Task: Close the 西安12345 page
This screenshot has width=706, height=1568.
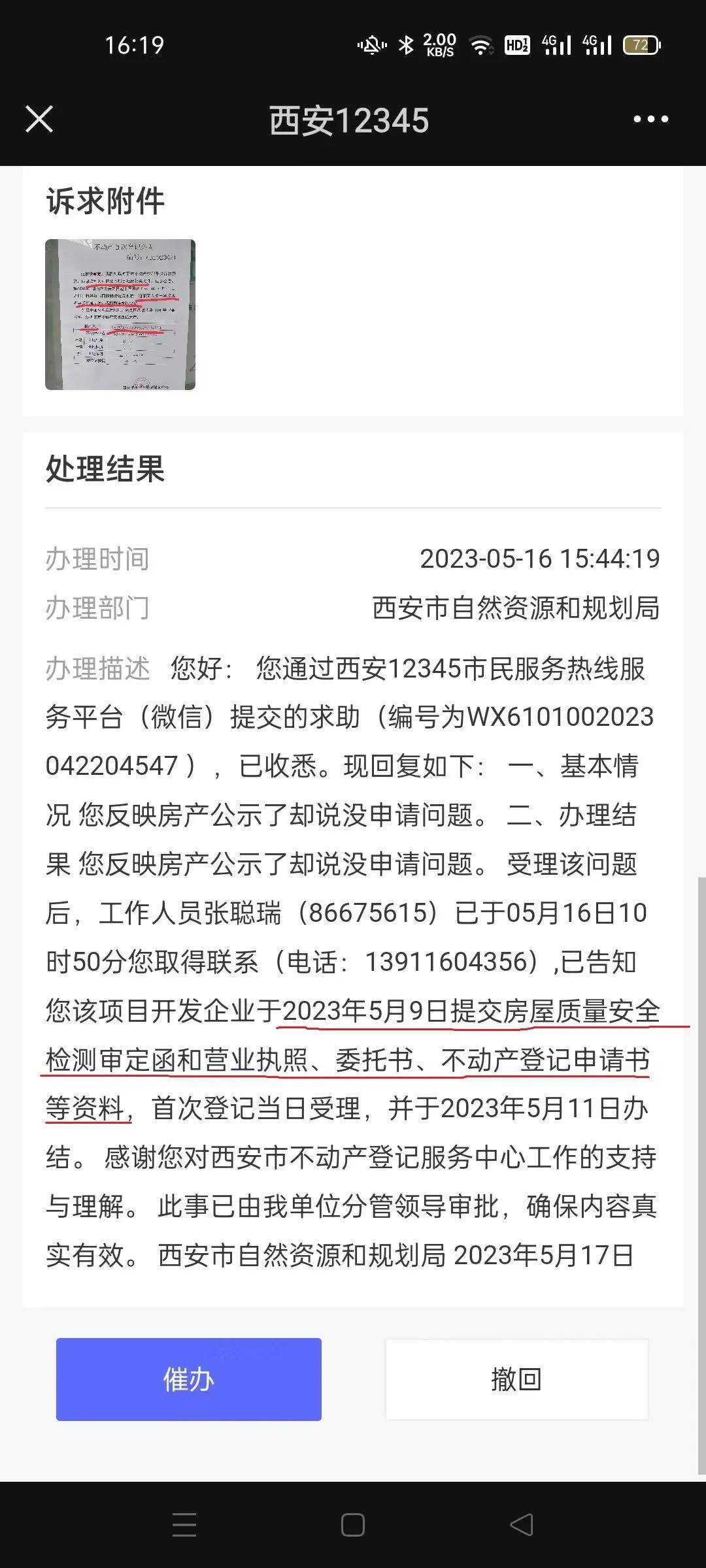Action: pyautogui.click(x=39, y=120)
